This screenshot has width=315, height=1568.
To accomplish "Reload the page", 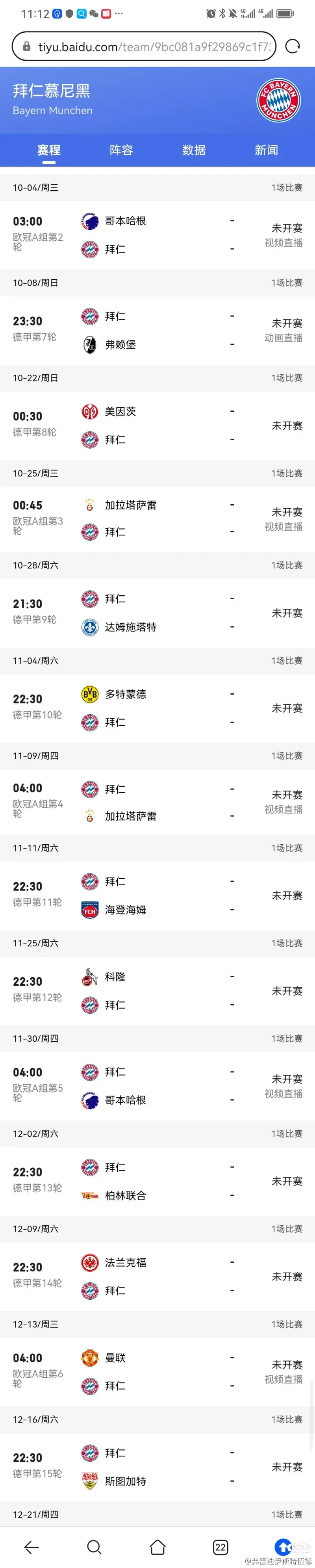I will [293, 47].
